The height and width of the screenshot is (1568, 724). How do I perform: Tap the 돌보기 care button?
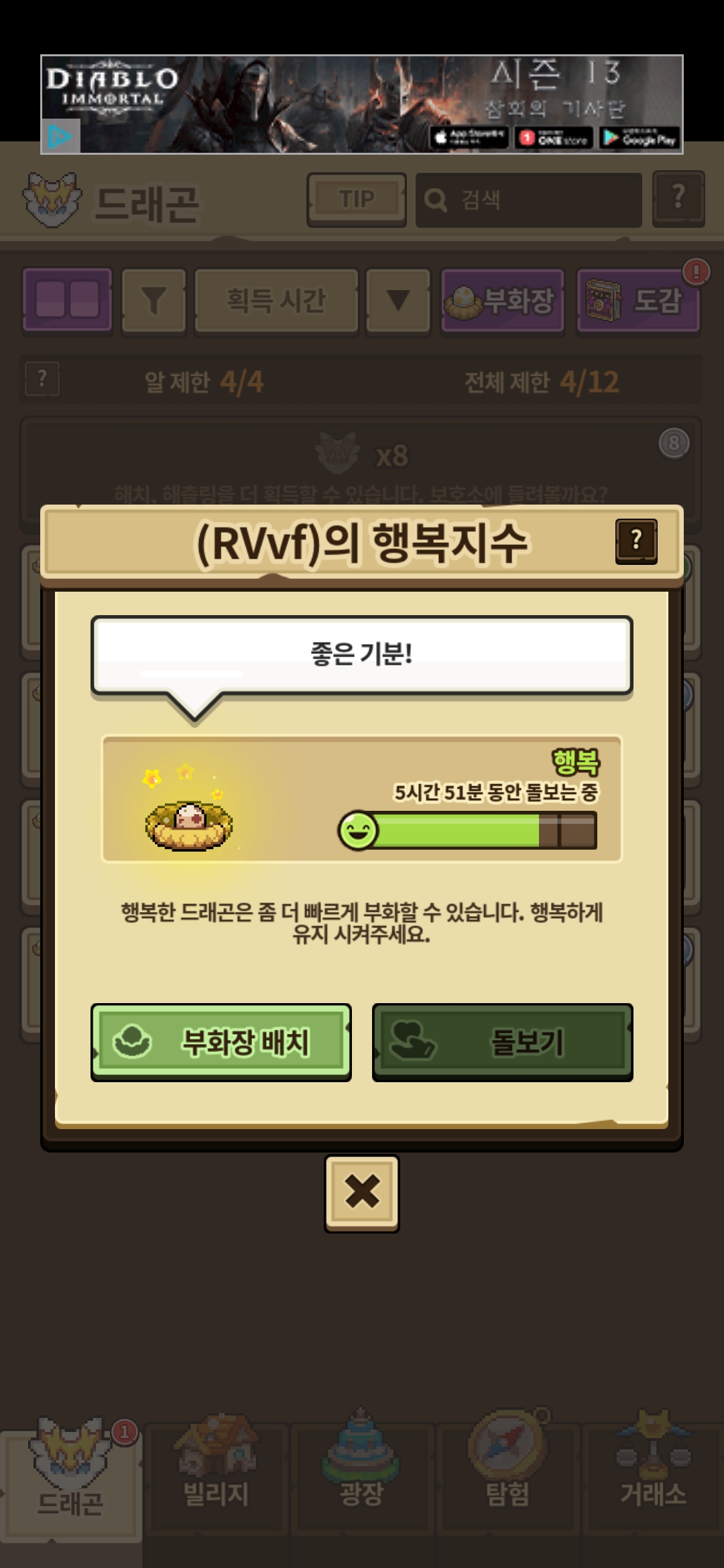point(502,1041)
